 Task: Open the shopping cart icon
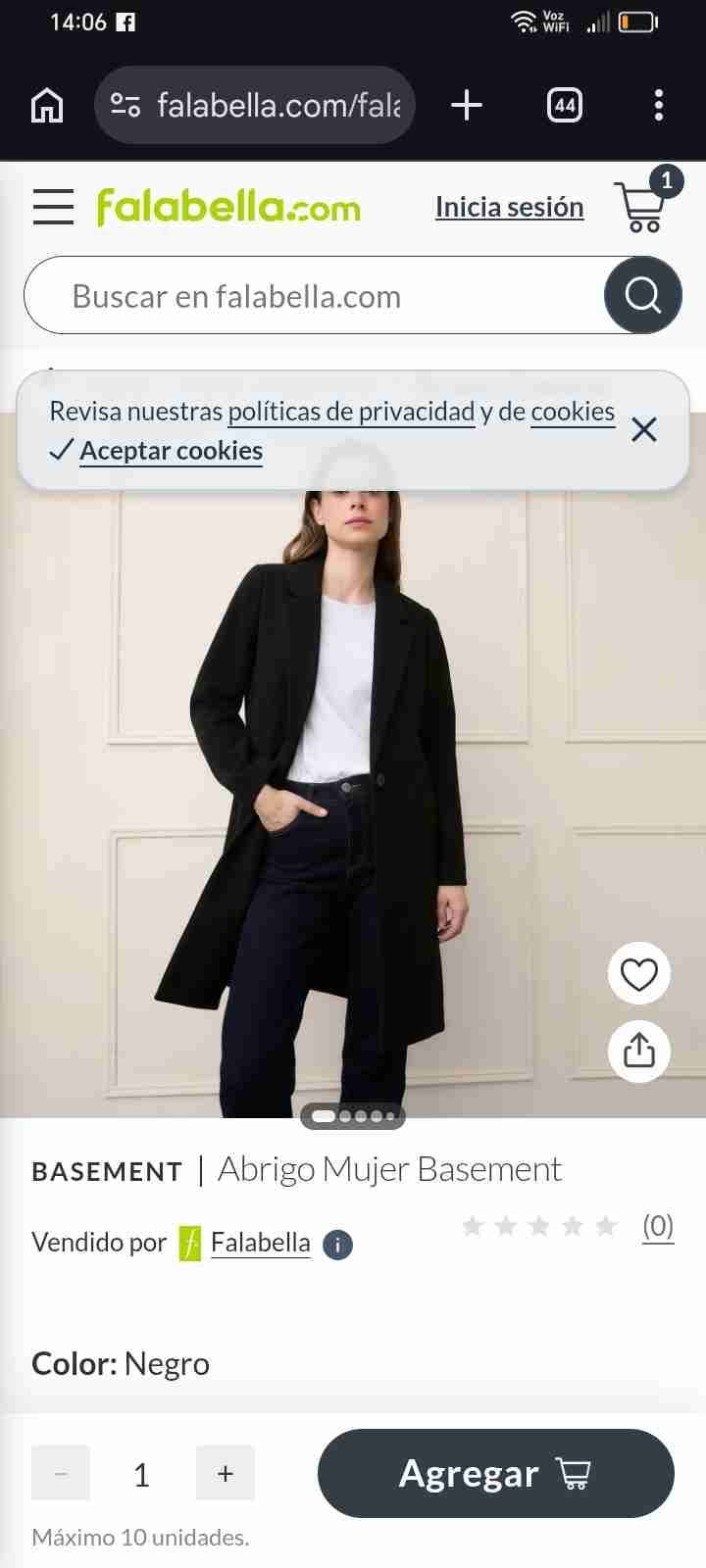click(642, 207)
